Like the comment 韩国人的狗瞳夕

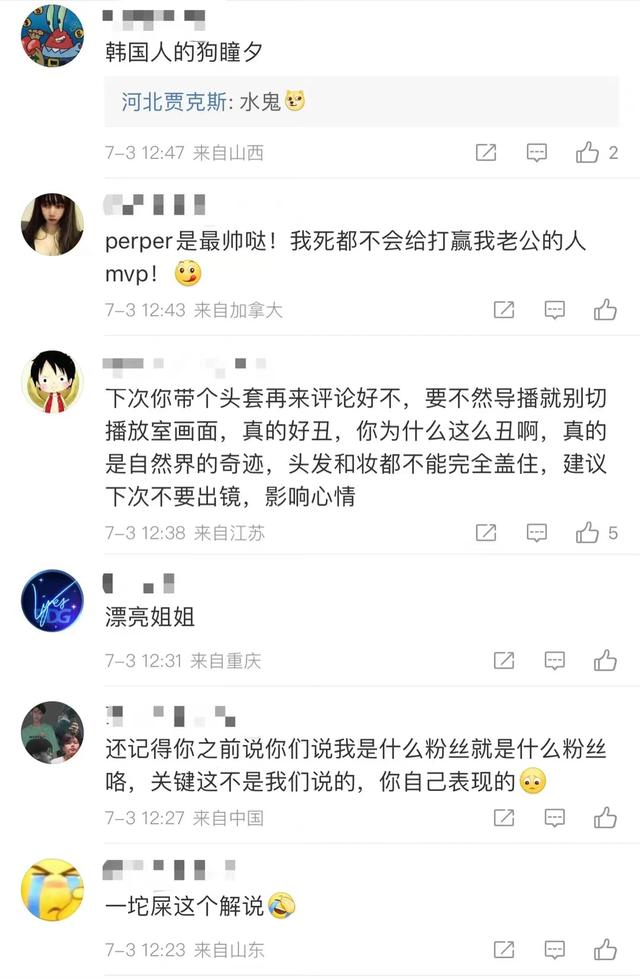(588, 153)
